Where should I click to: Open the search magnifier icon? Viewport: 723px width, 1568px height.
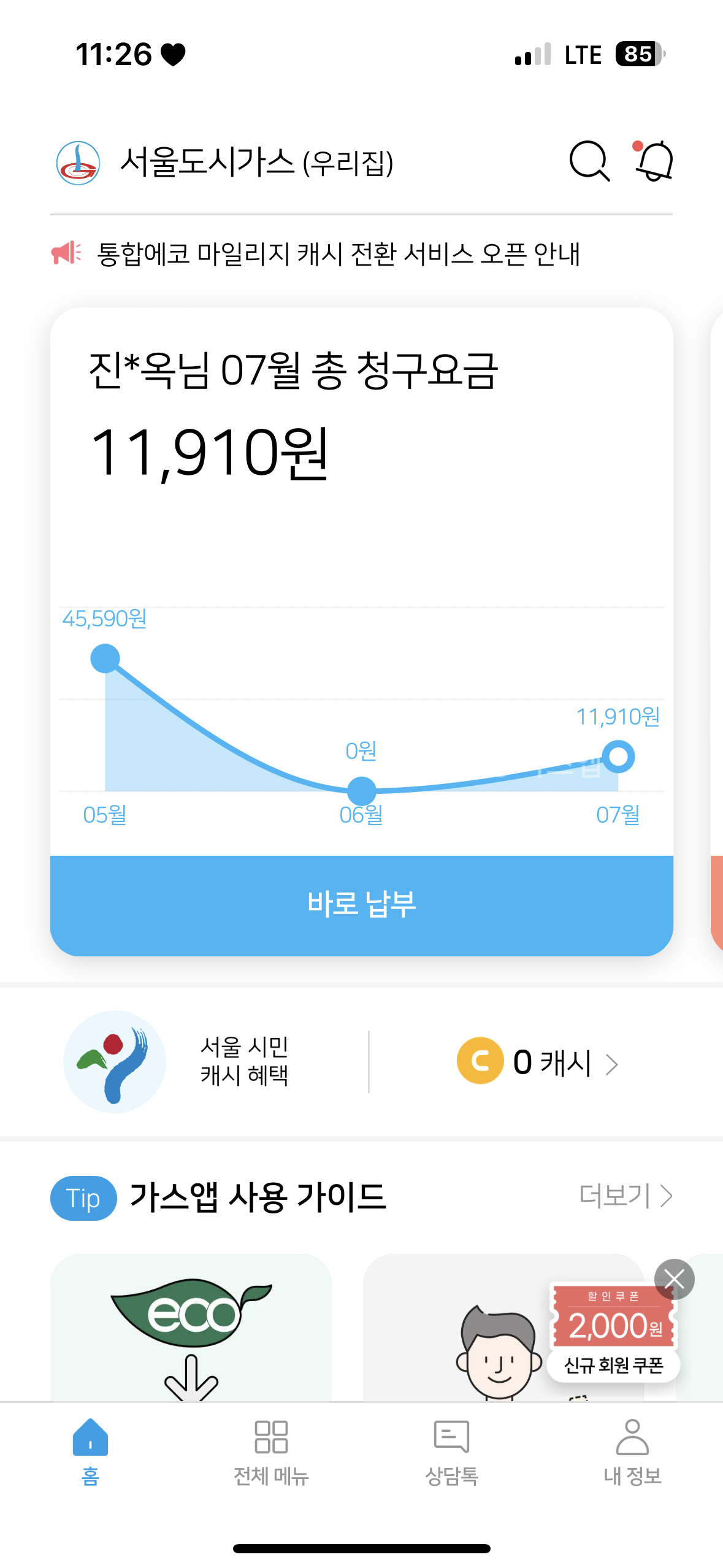[589, 161]
